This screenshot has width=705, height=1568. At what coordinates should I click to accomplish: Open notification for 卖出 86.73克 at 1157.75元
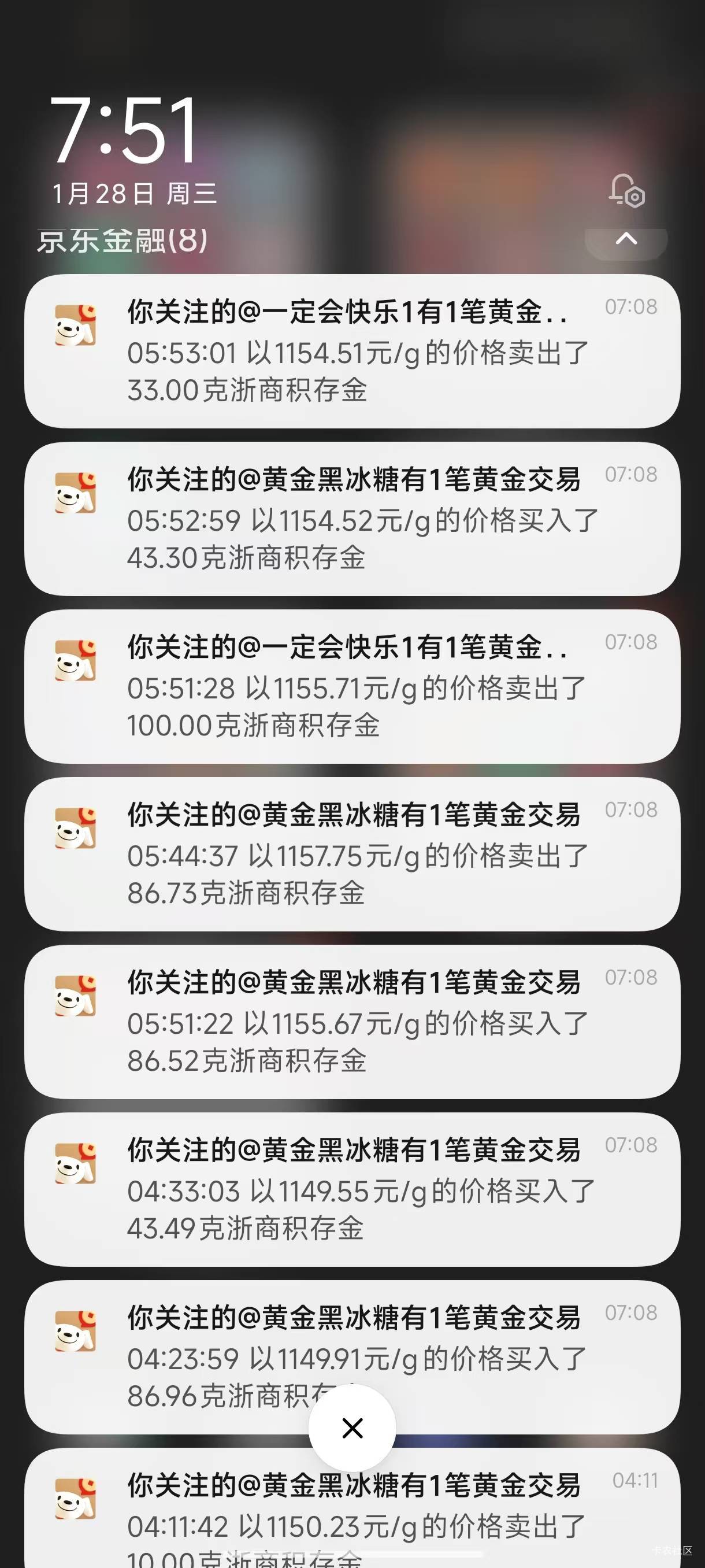[352, 854]
